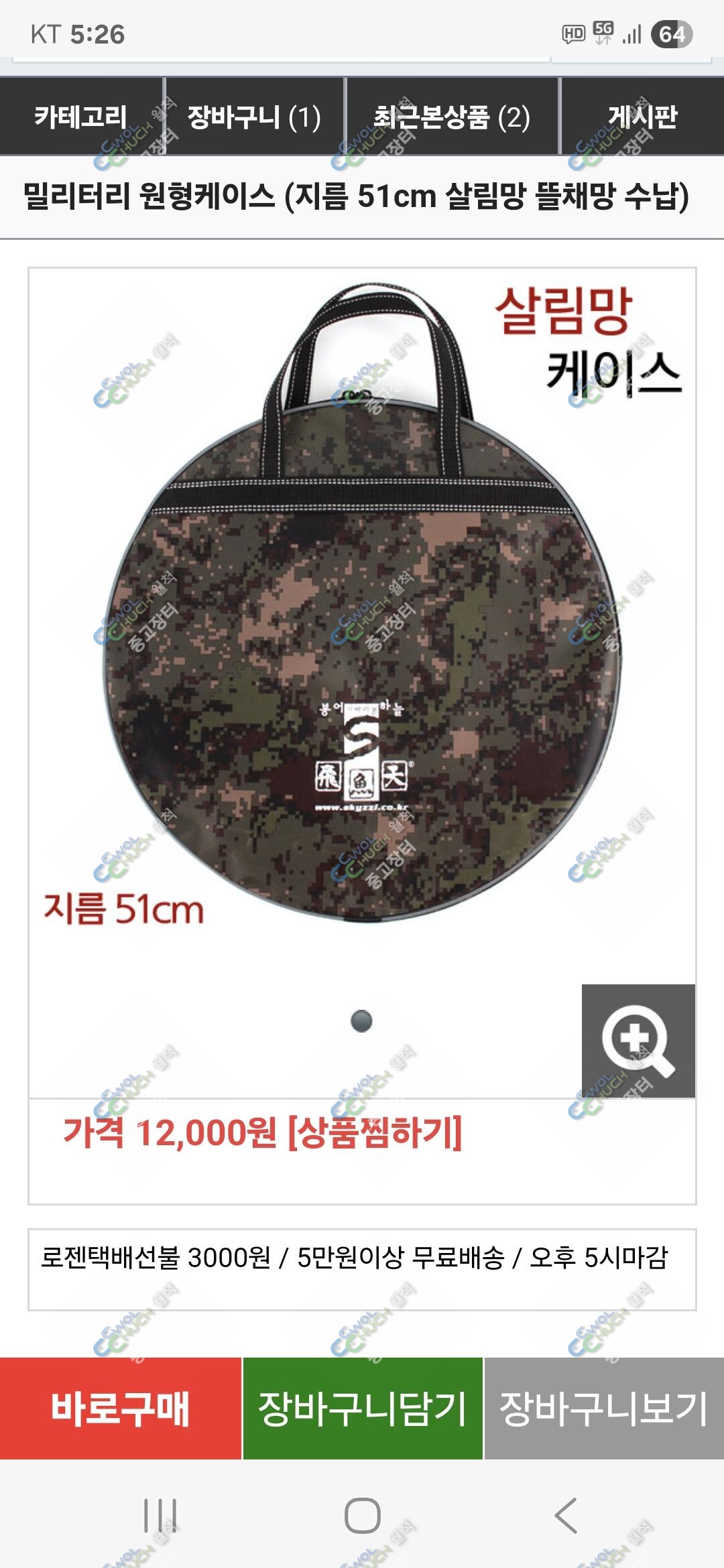Open the 카테고리 menu
This screenshot has height=1568, width=724.
[x=81, y=117]
